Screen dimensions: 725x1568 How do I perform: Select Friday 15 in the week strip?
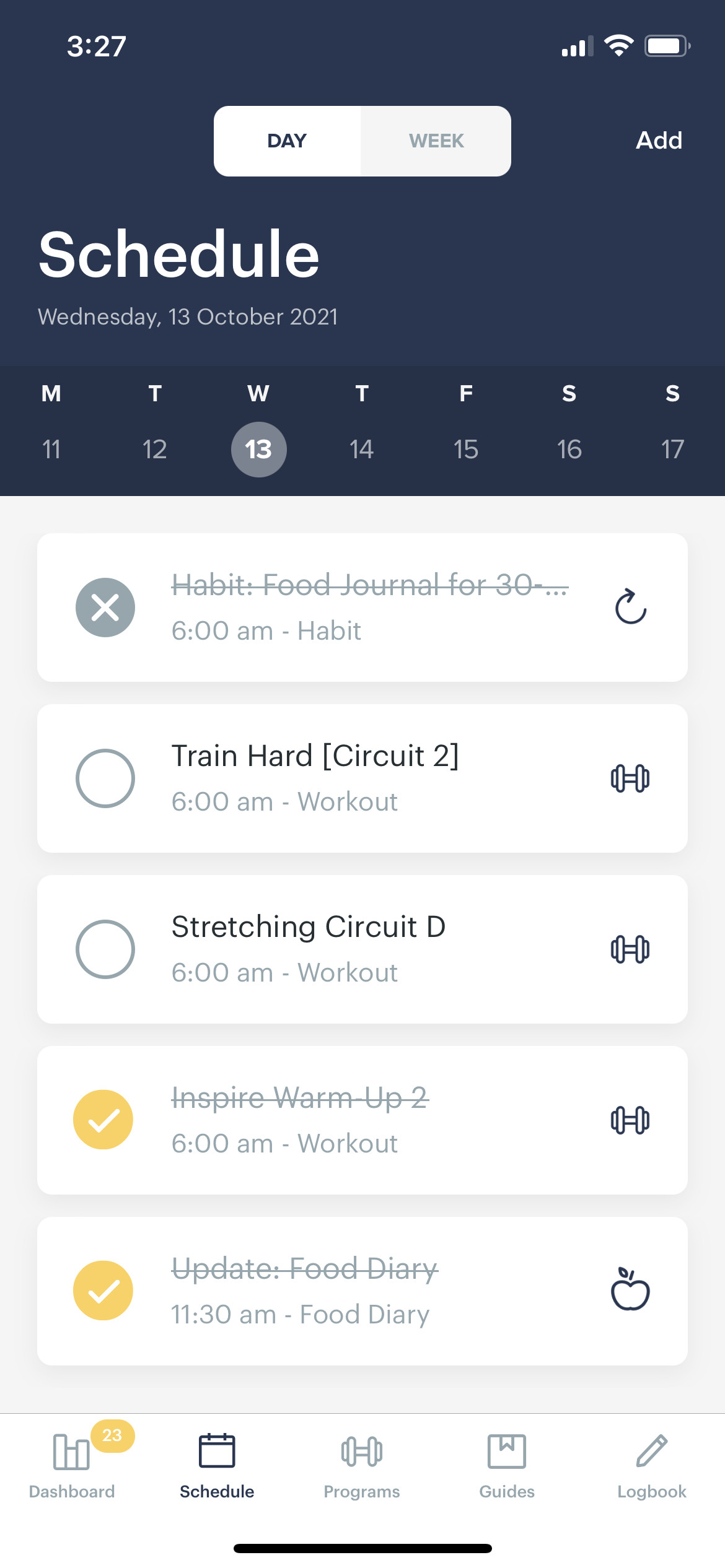tap(465, 449)
